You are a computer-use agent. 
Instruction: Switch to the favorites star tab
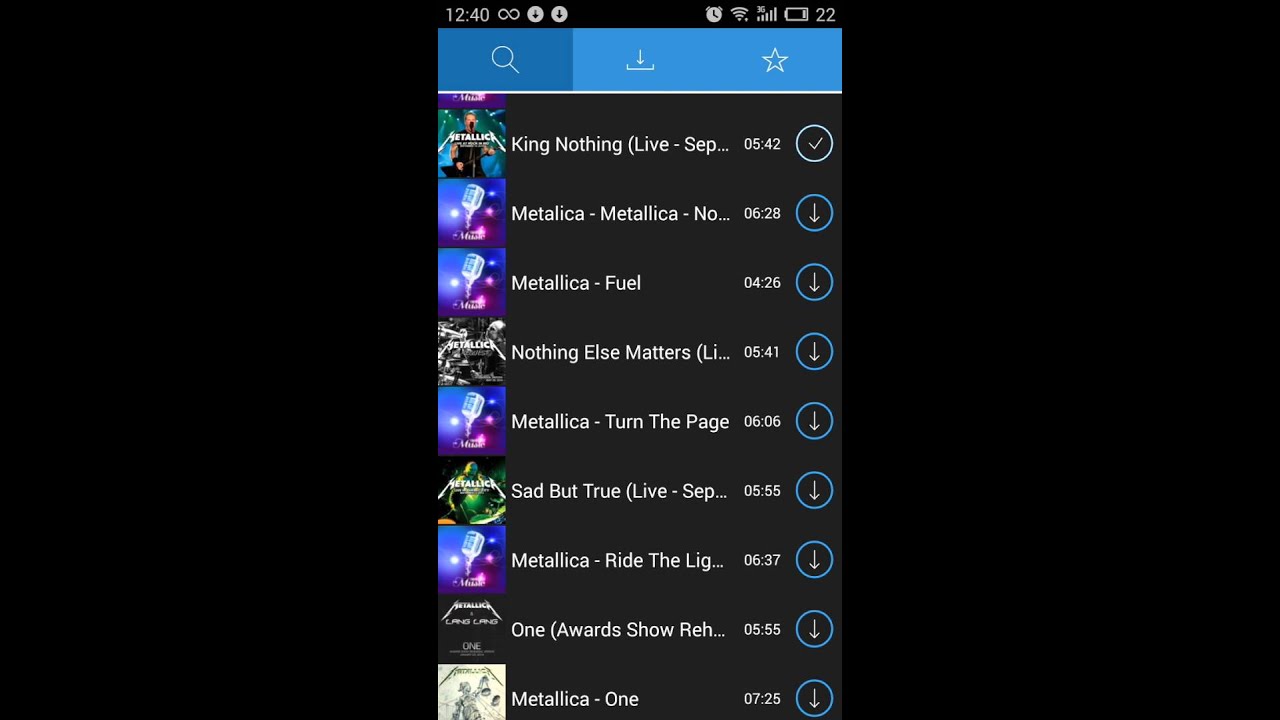[775, 60]
